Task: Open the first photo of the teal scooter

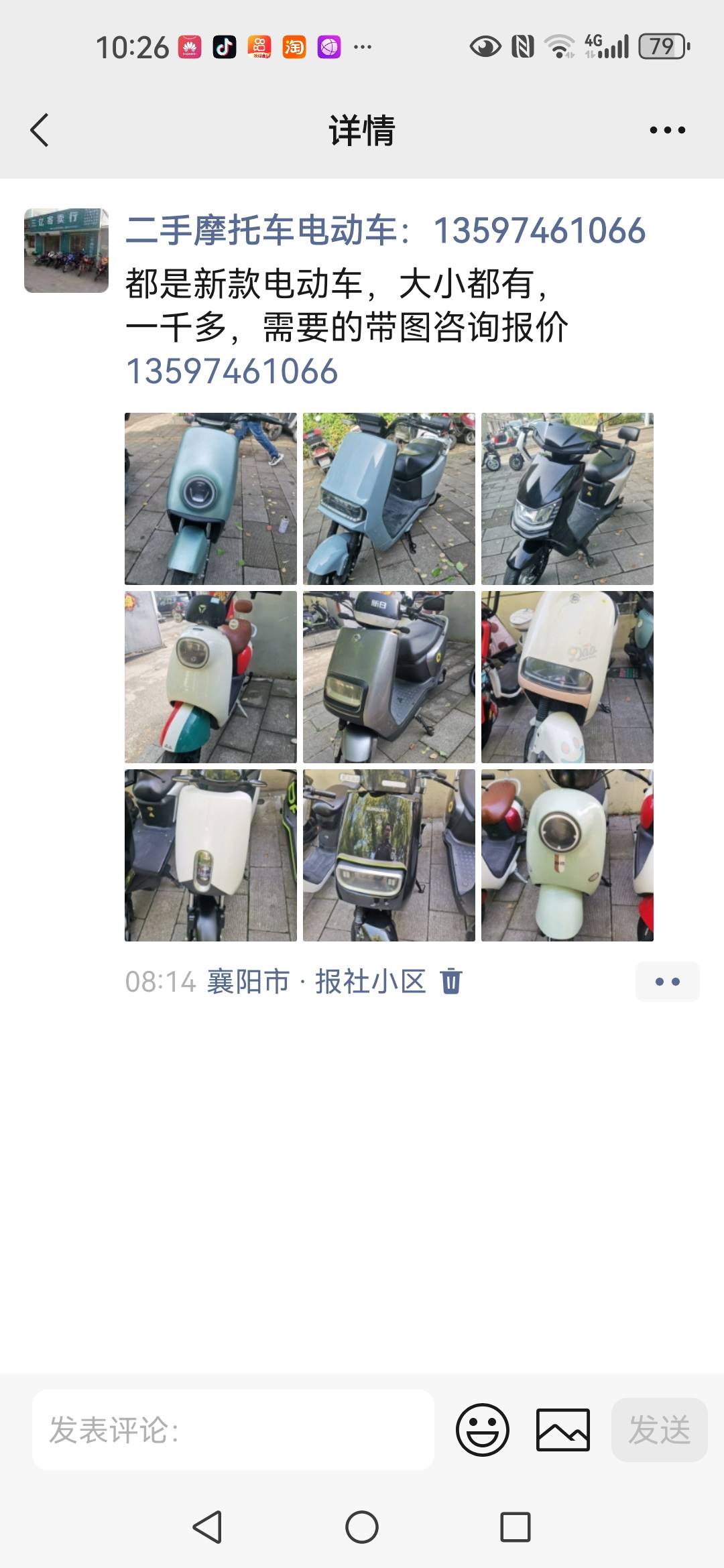Action: click(x=210, y=499)
